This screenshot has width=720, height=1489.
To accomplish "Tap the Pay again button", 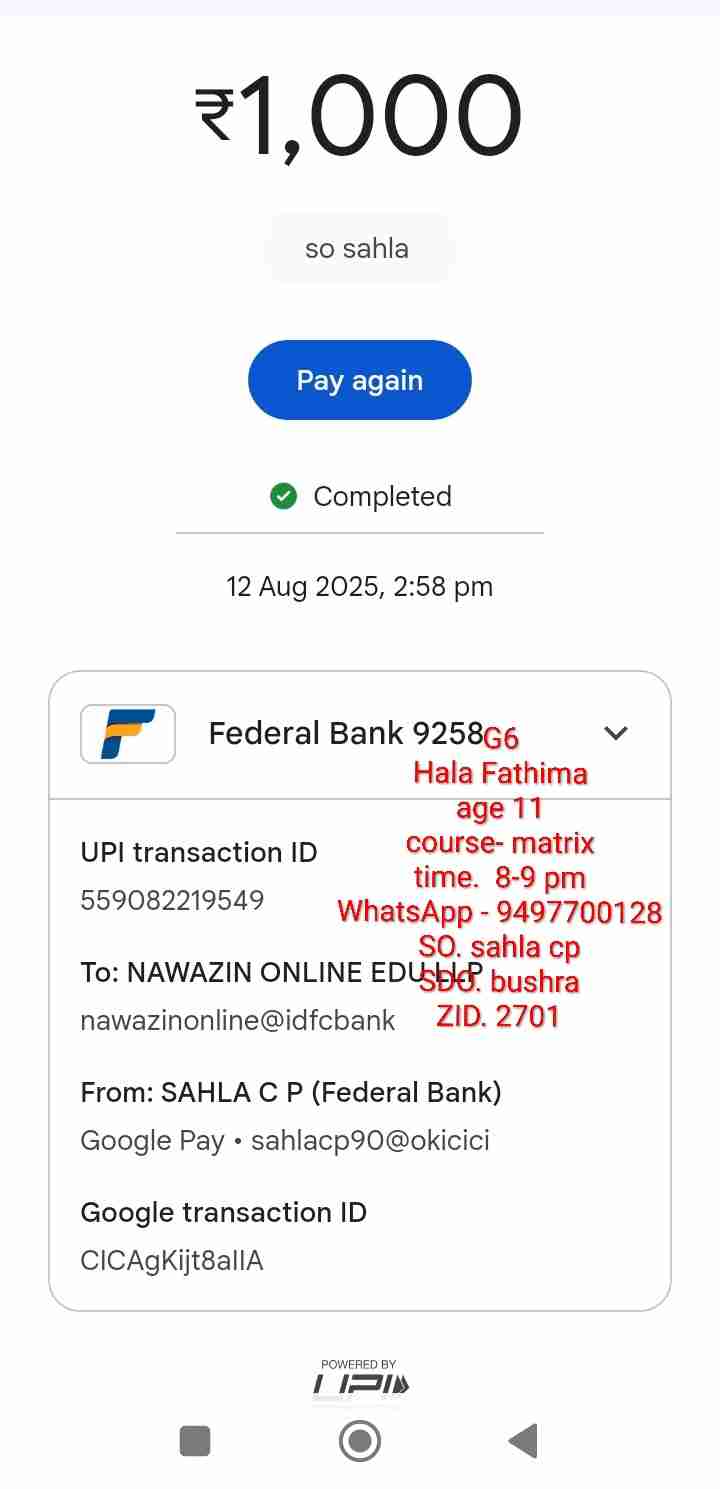I will click(359, 380).
